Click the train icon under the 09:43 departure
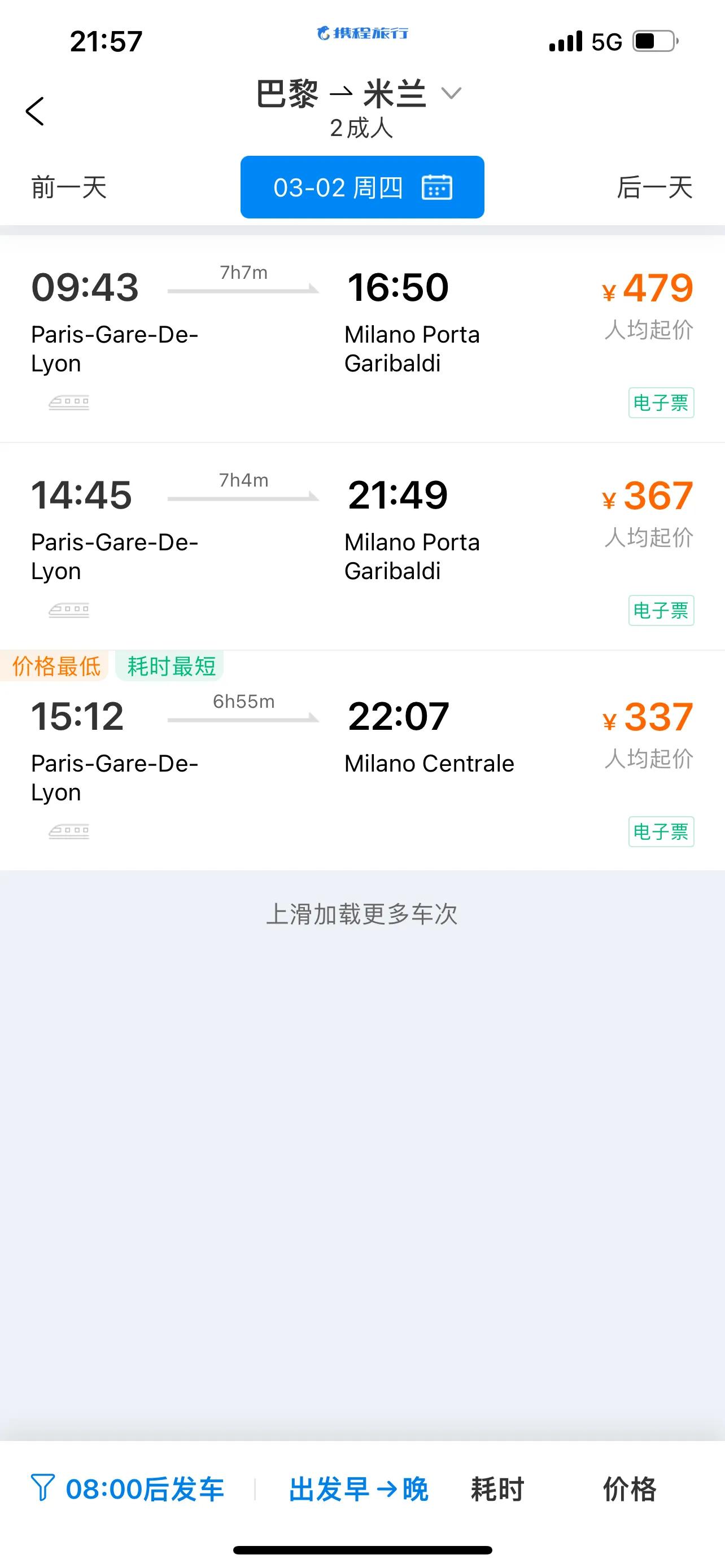This screenshot has height=1568, width=725. pos(69,402)
